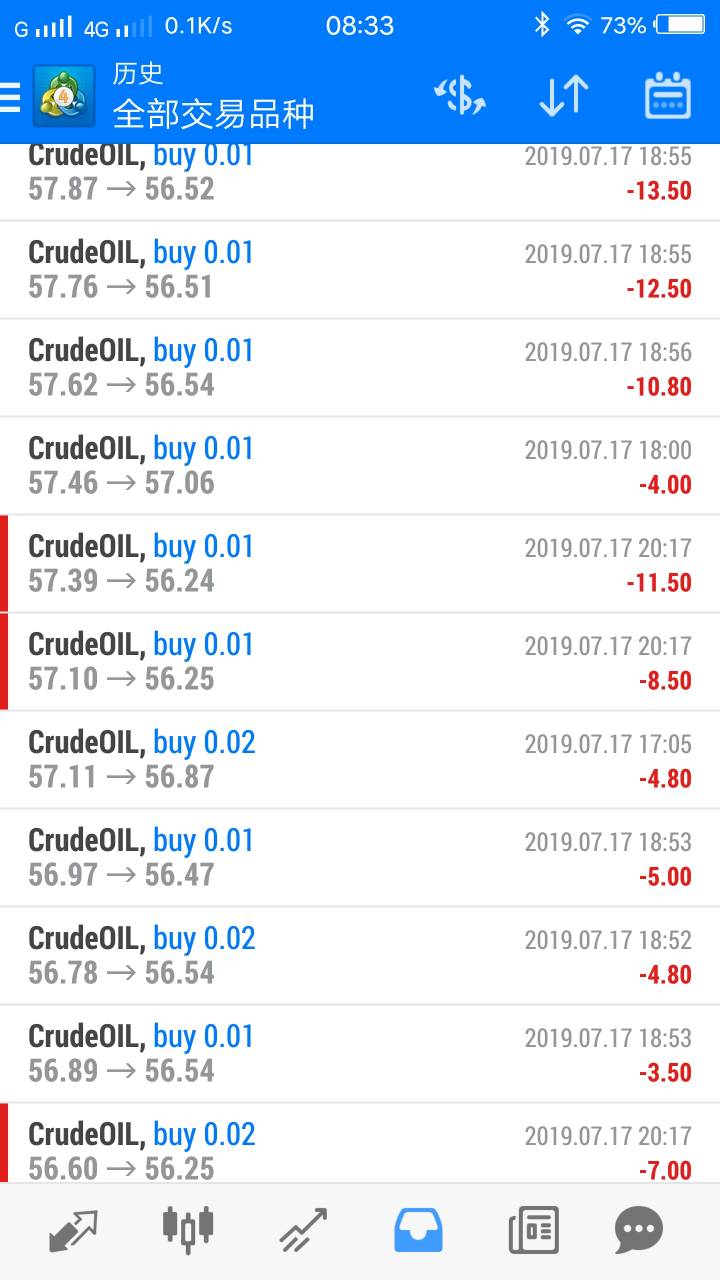
Task: Open the trade 57.76 → 56.51
Action: [x=360, y=270]
